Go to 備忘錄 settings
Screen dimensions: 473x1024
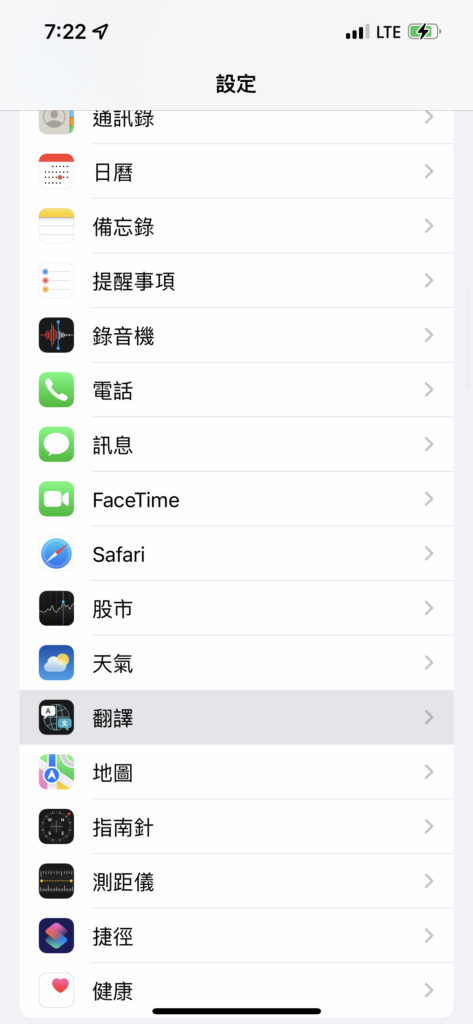point(236,227)
